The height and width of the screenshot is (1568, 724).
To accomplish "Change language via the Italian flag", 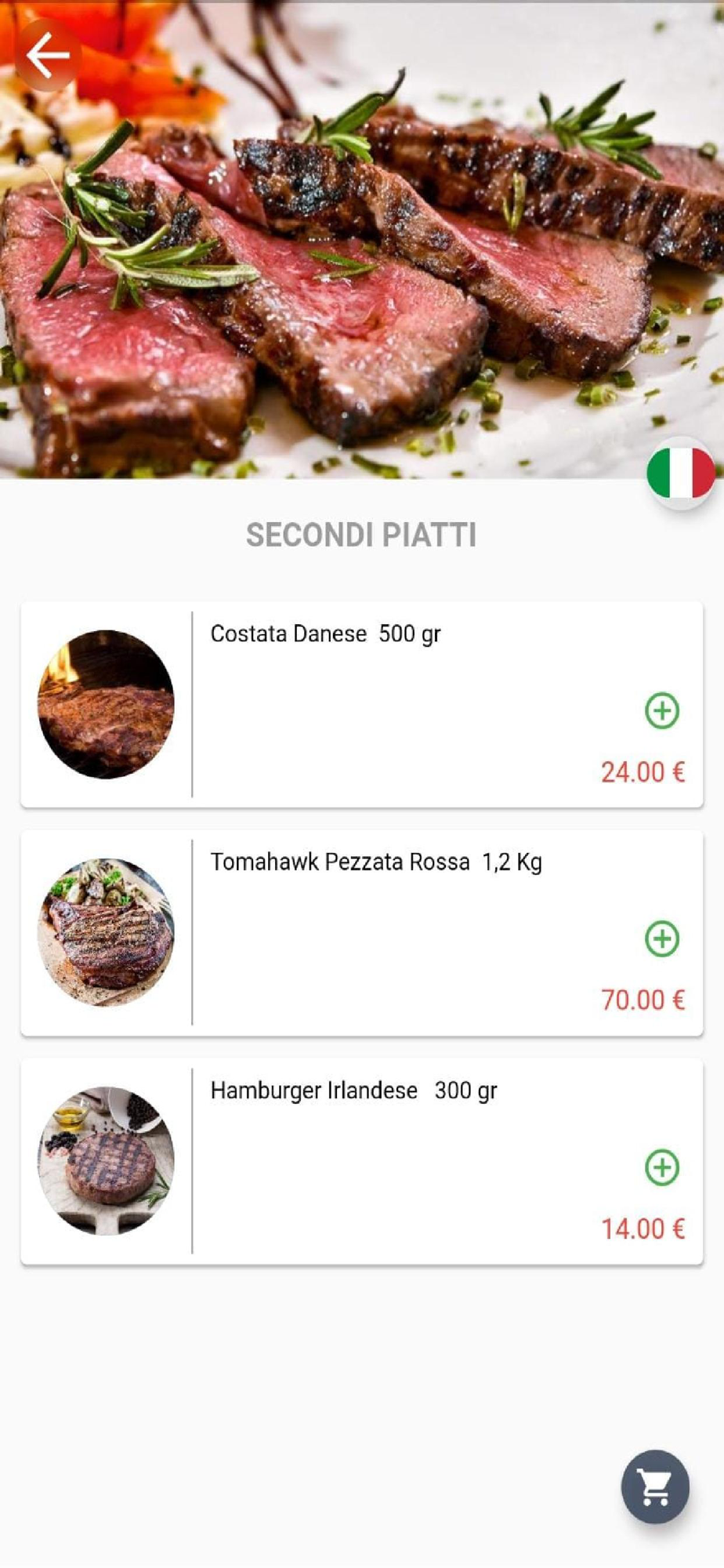I will point(680,473).
